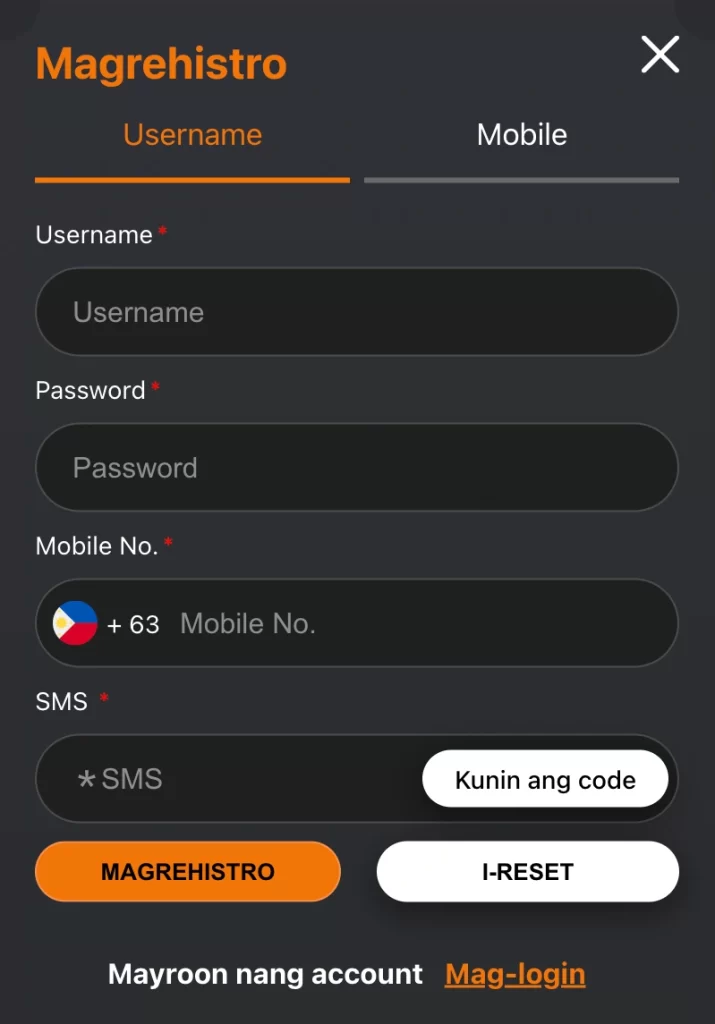The image size is (715, 1024).
Task: Select the Username tab
Action: [192, 136]
